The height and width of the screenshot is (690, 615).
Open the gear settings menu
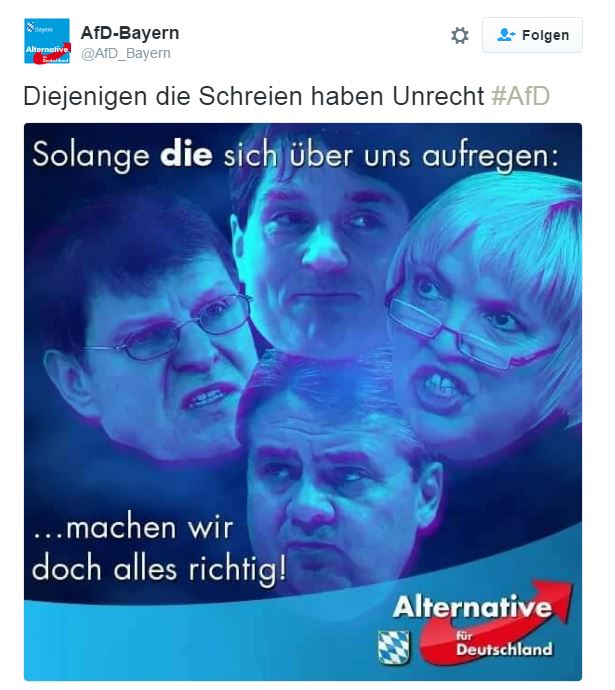click(x=460, y=36)
